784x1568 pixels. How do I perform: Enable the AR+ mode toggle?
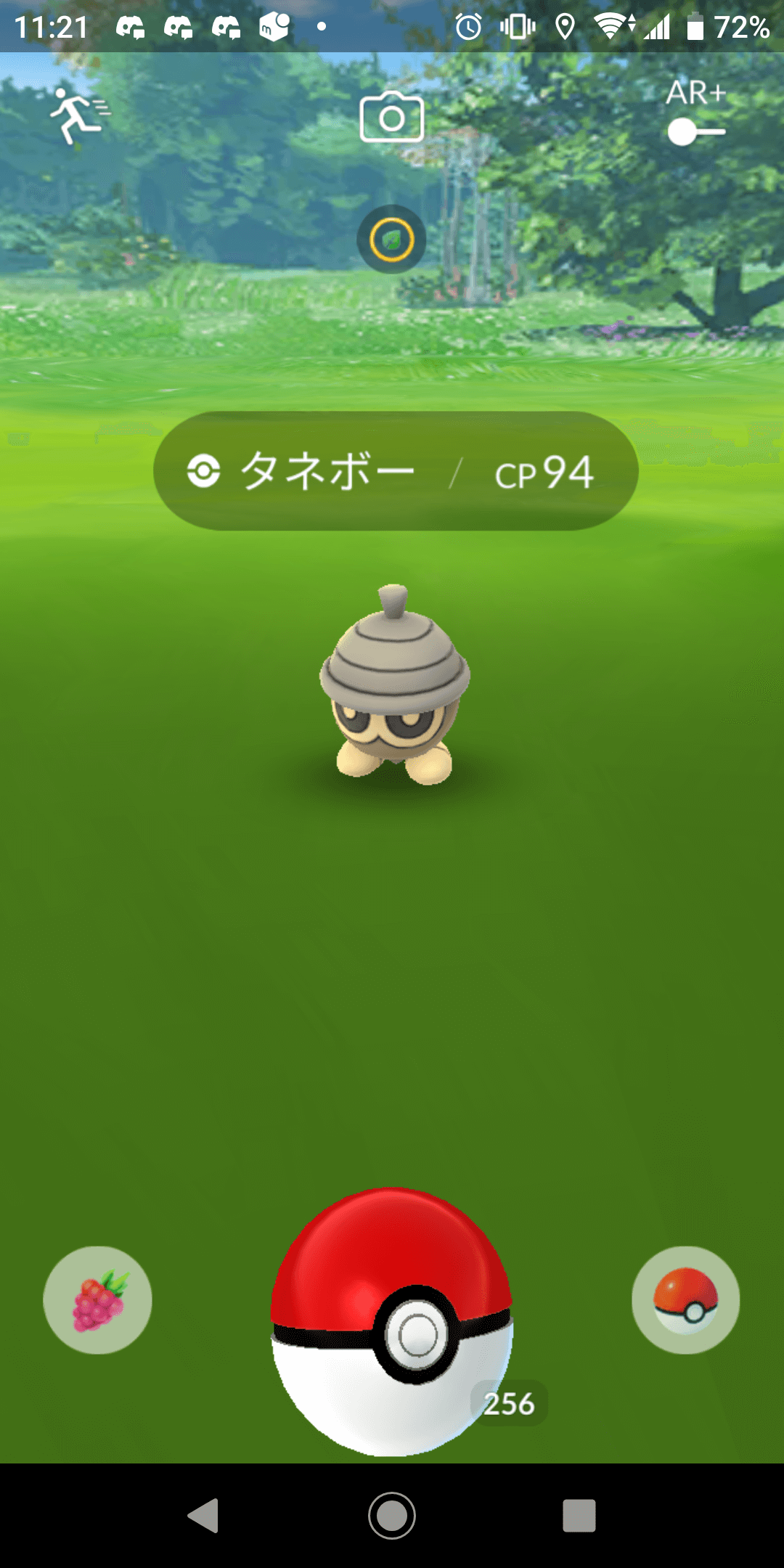(x=695, y=132)
